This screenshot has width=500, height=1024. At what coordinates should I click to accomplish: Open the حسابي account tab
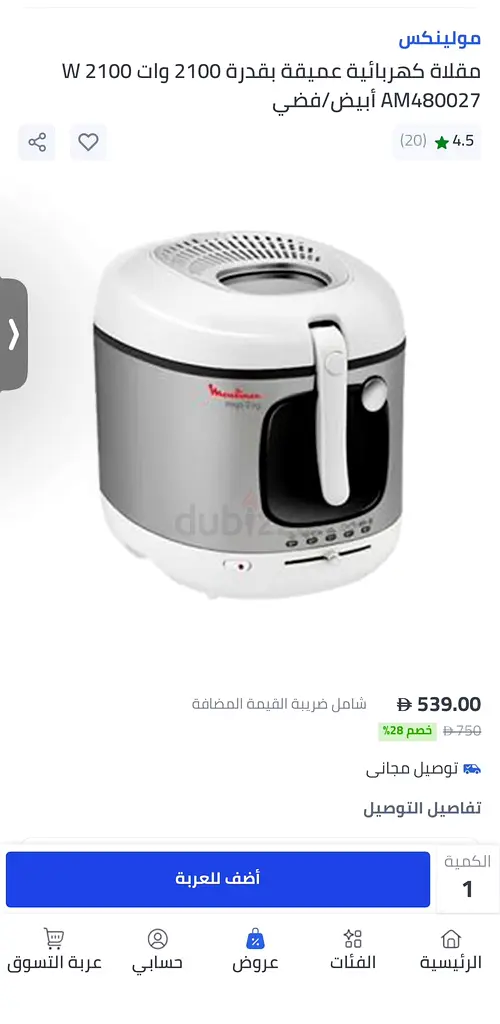point(157,950)
